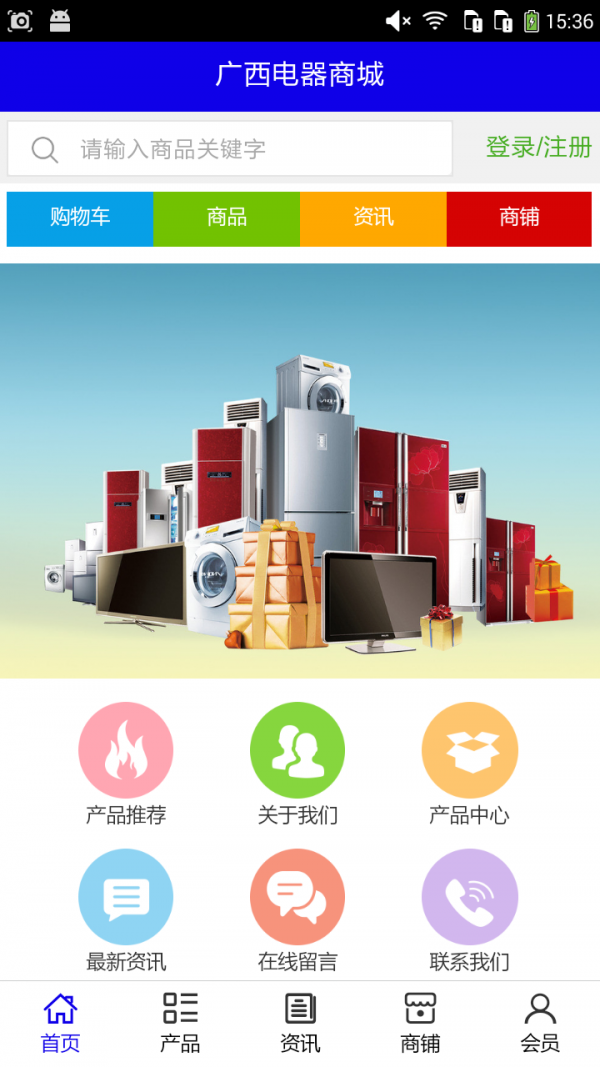Switch to the 产品 tab
600x1067 pixels.
tap(180, 1023)
